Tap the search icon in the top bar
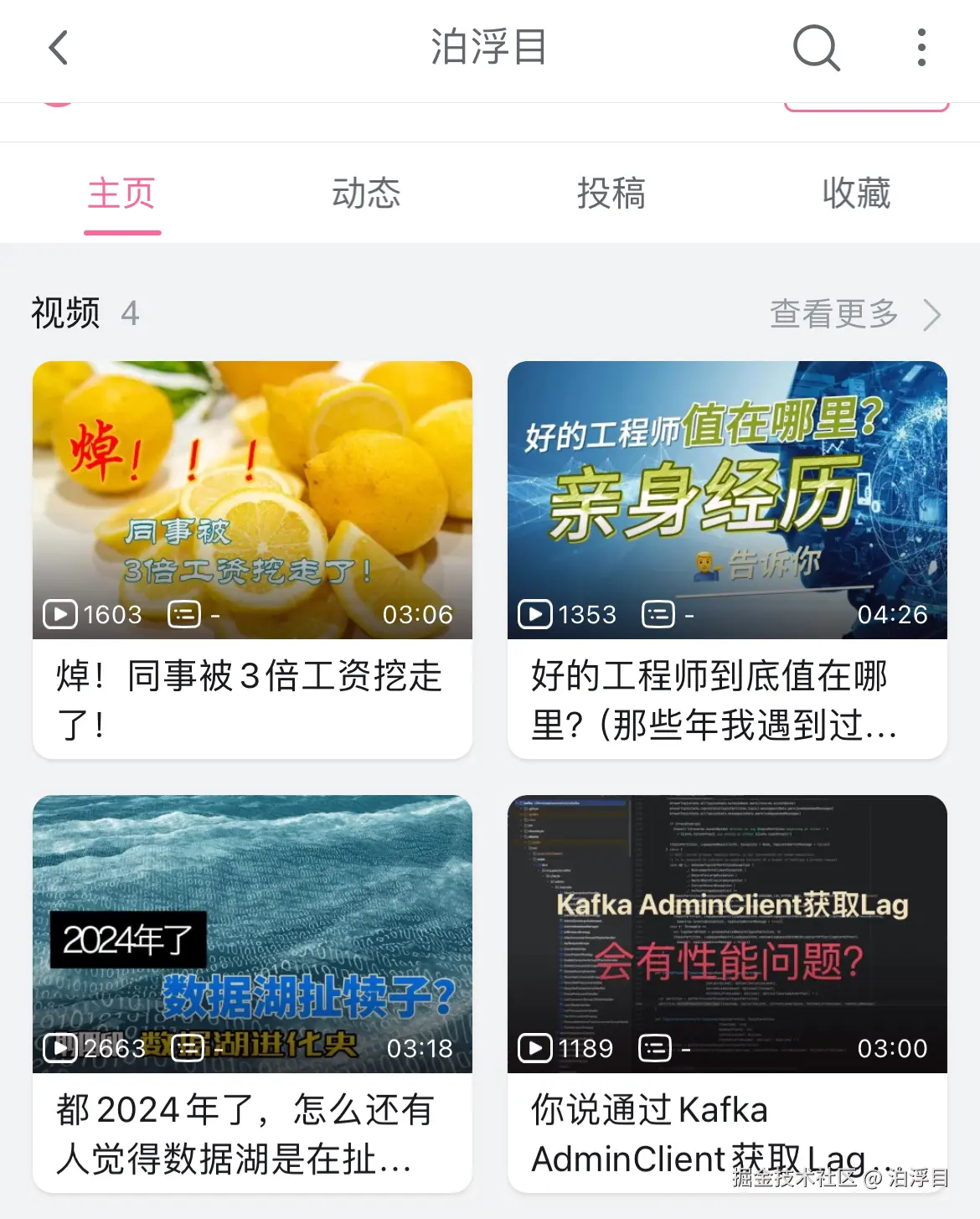This screenshot has height=1219, width=980. [816, 48]
